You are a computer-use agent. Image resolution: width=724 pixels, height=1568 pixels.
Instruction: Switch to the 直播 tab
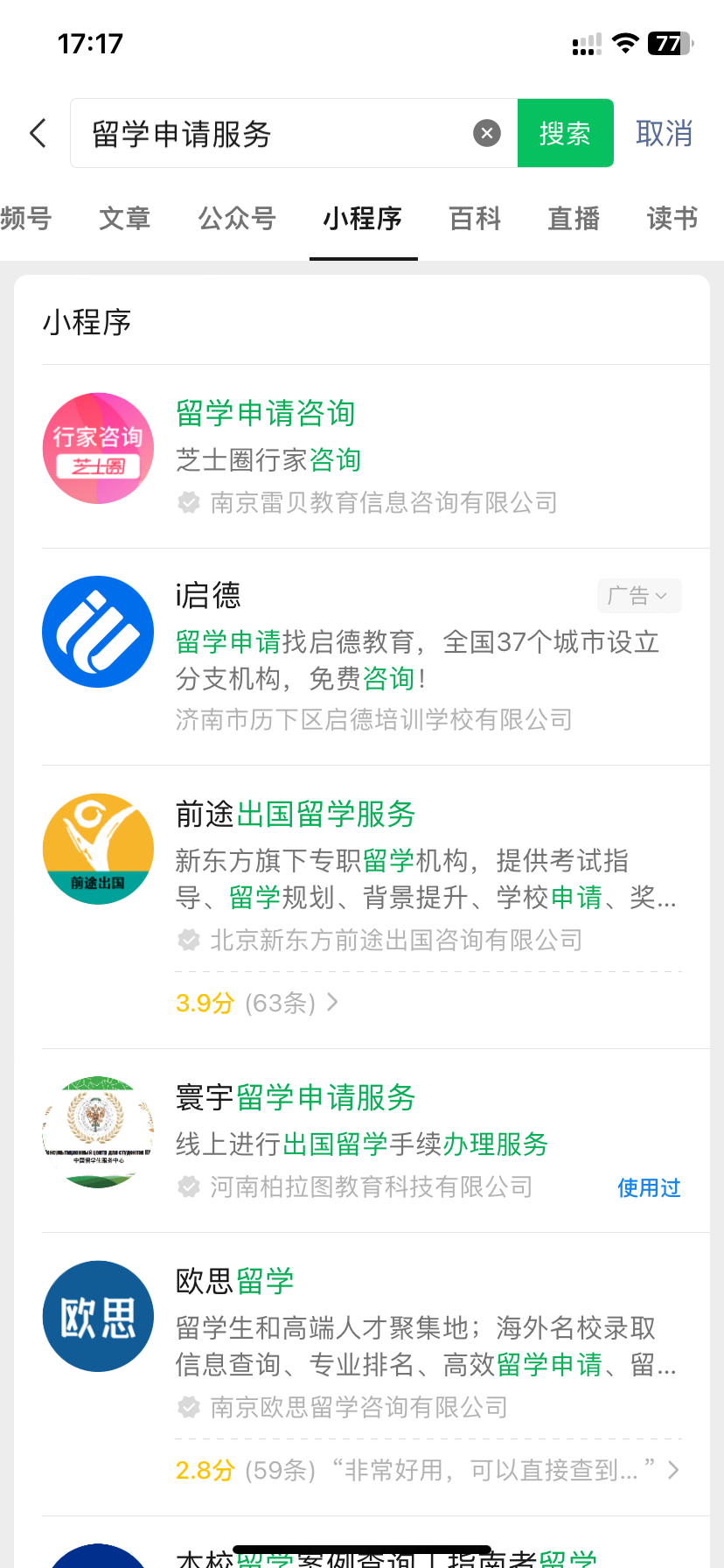pos(574,218)
